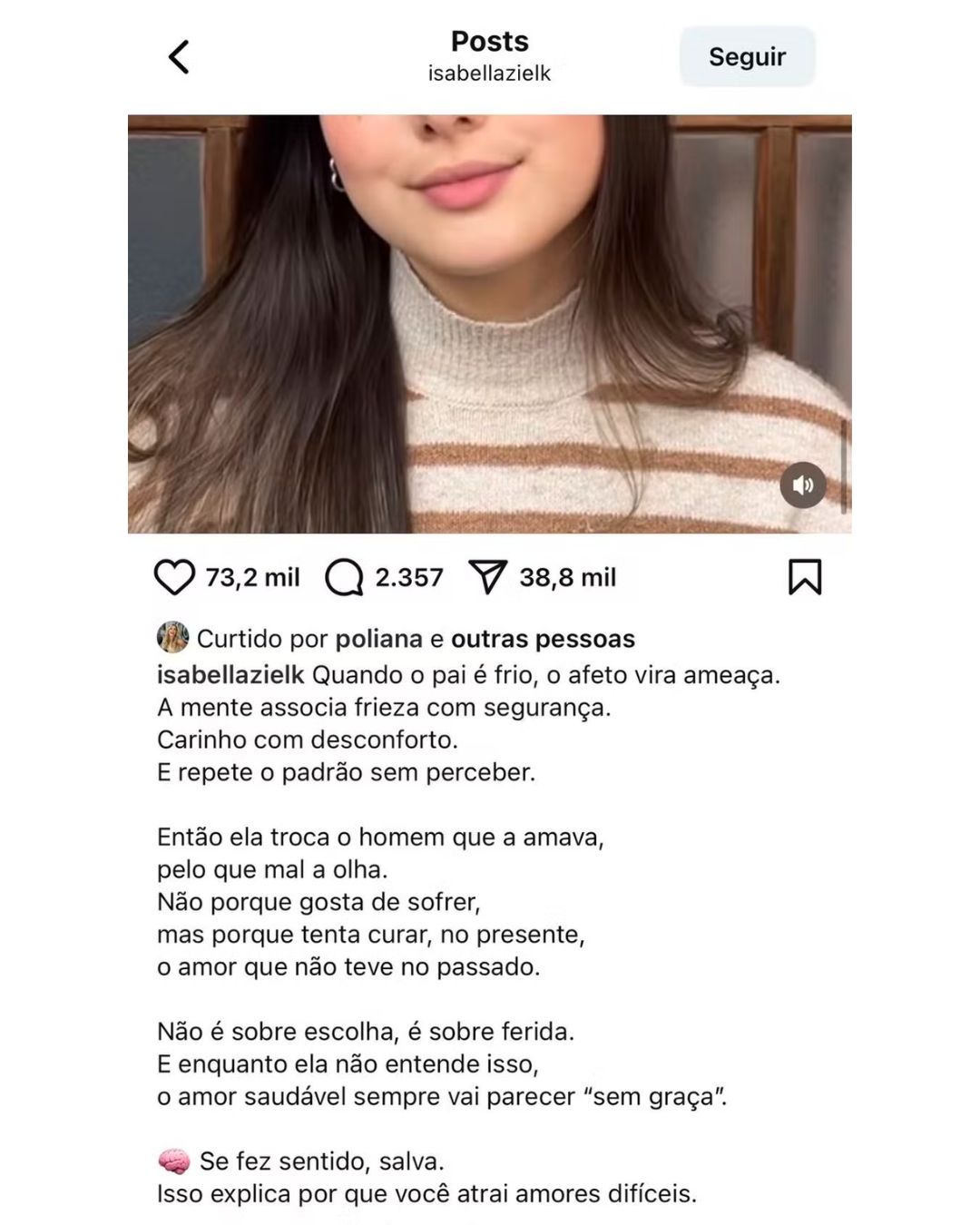Image resolution: width=980 pixels, height=1225 pixels.
Task: Save the post with the bookmark icon
Action: coord(804,577)
